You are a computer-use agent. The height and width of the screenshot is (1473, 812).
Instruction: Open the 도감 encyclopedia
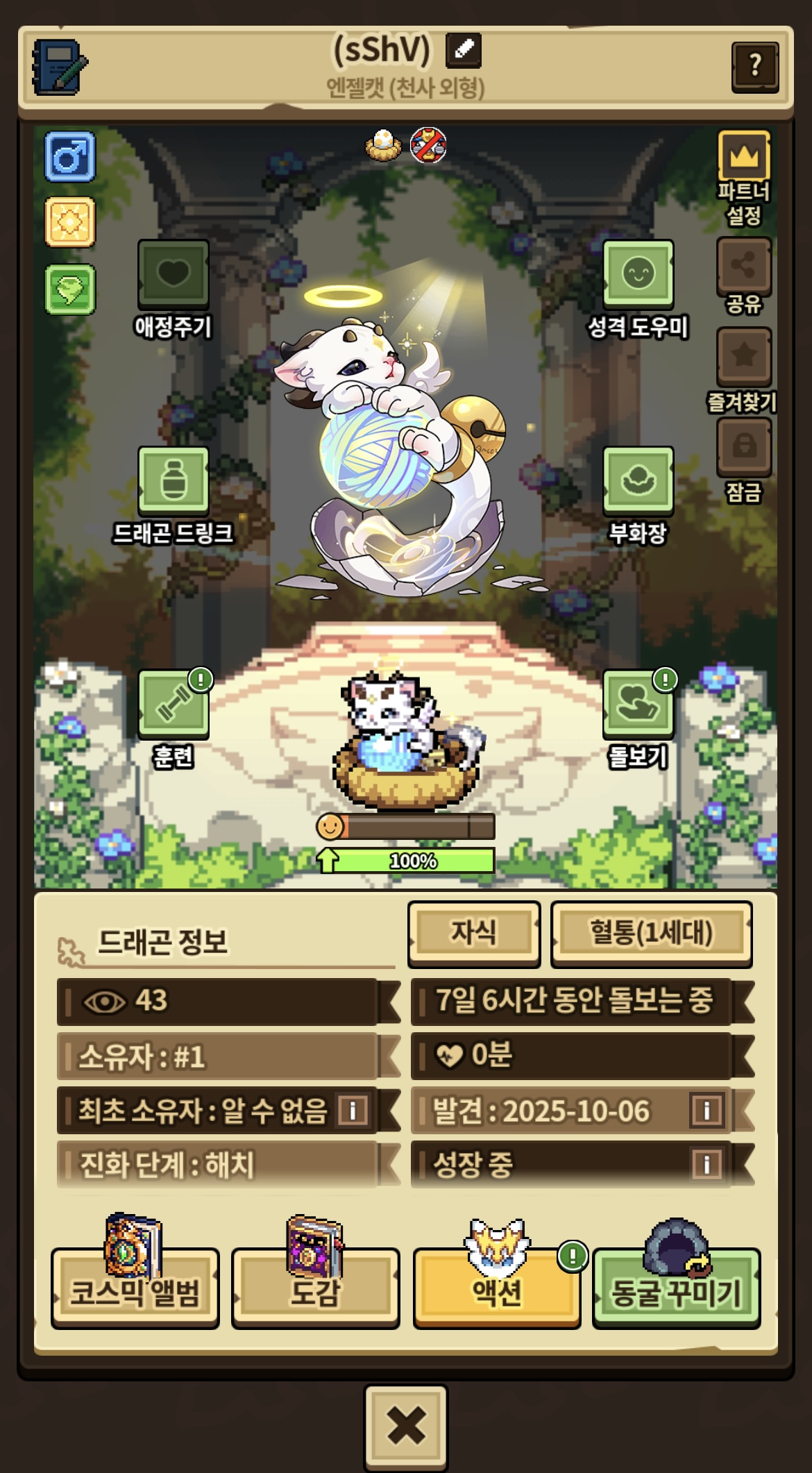(x=315, y=1289)
